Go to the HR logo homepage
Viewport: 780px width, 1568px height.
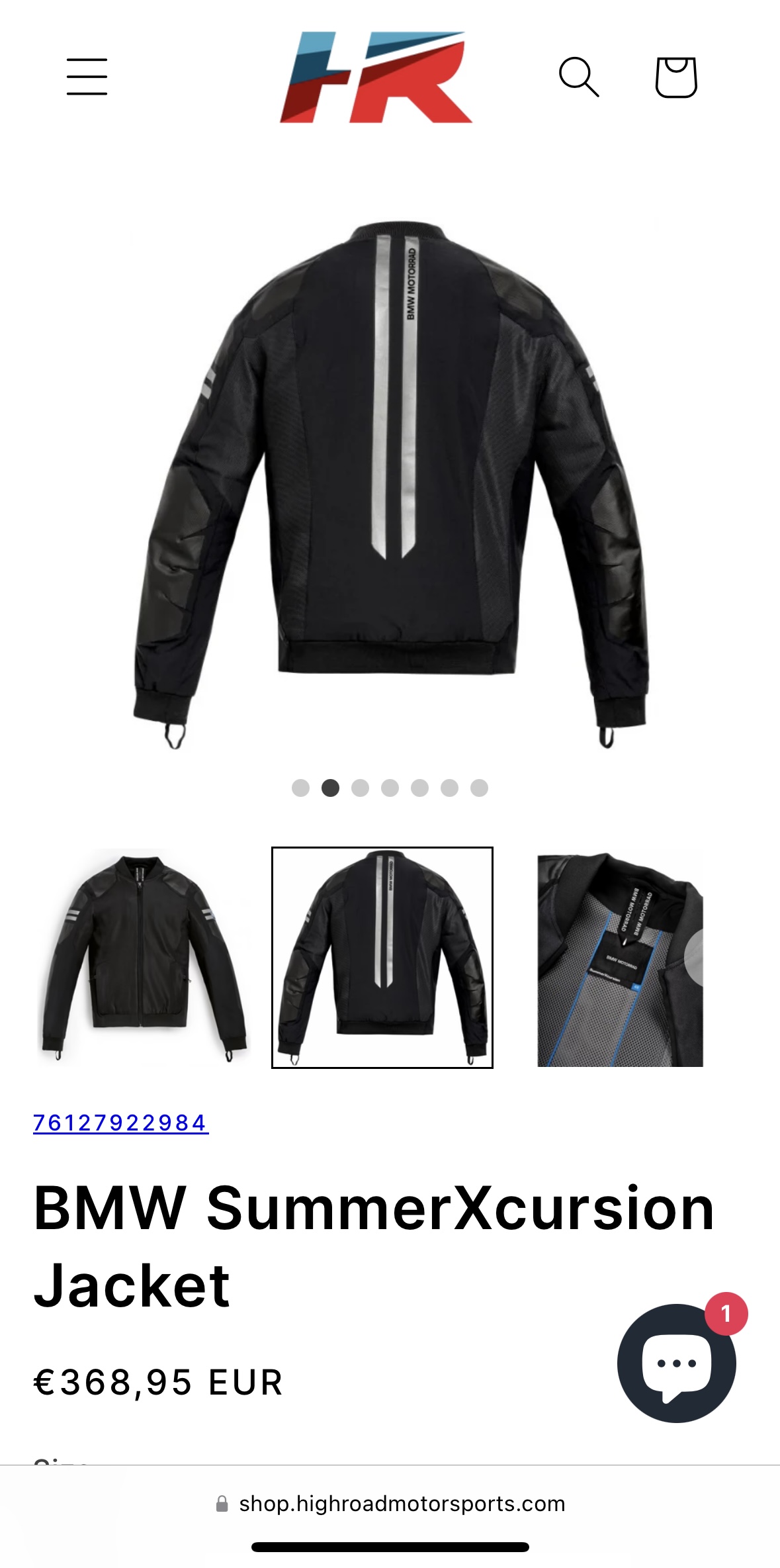tap(375, 77)
